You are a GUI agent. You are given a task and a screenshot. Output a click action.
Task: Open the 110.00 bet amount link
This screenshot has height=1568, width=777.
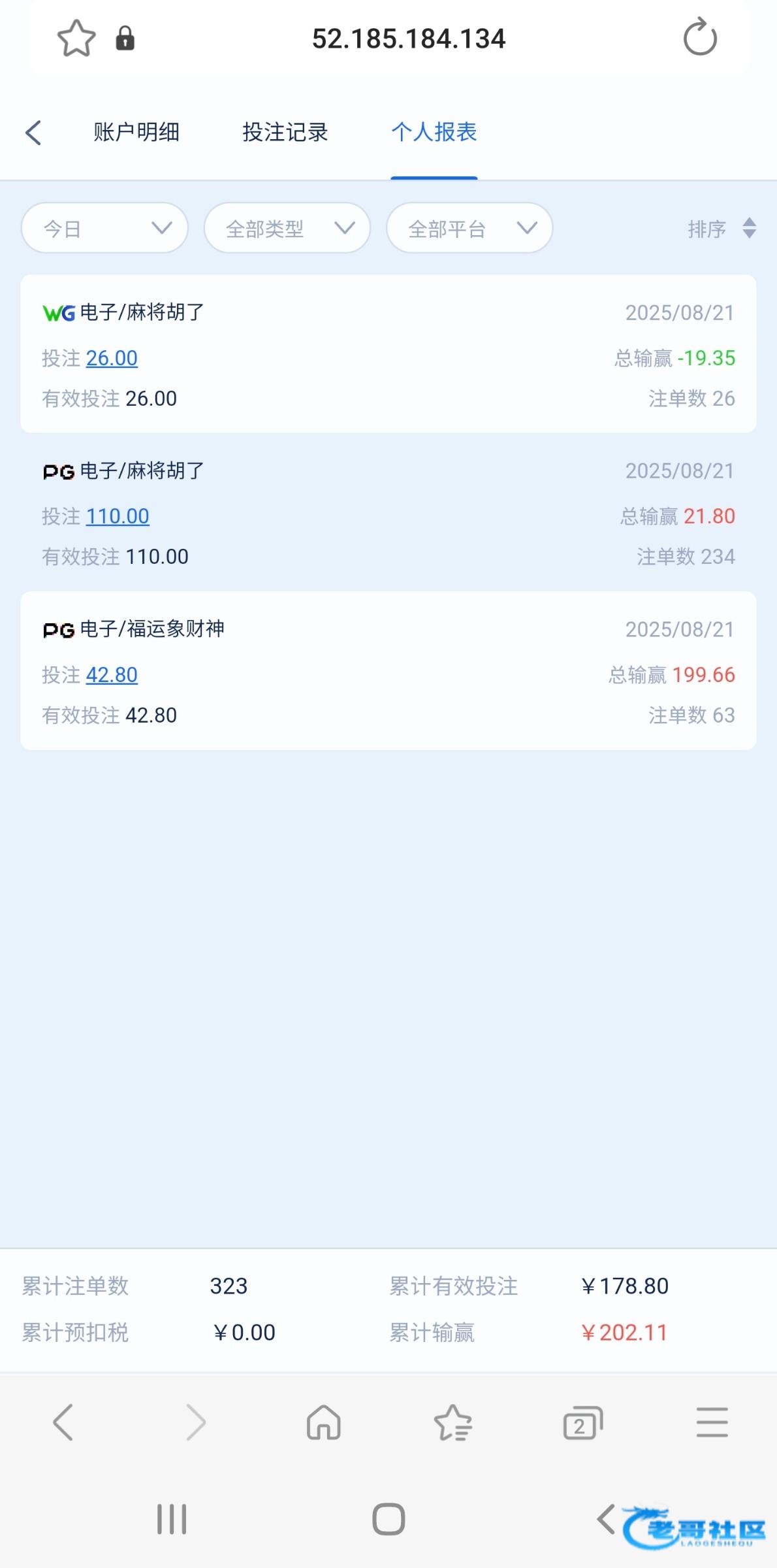pyautogui.click(x=118, y=516)
